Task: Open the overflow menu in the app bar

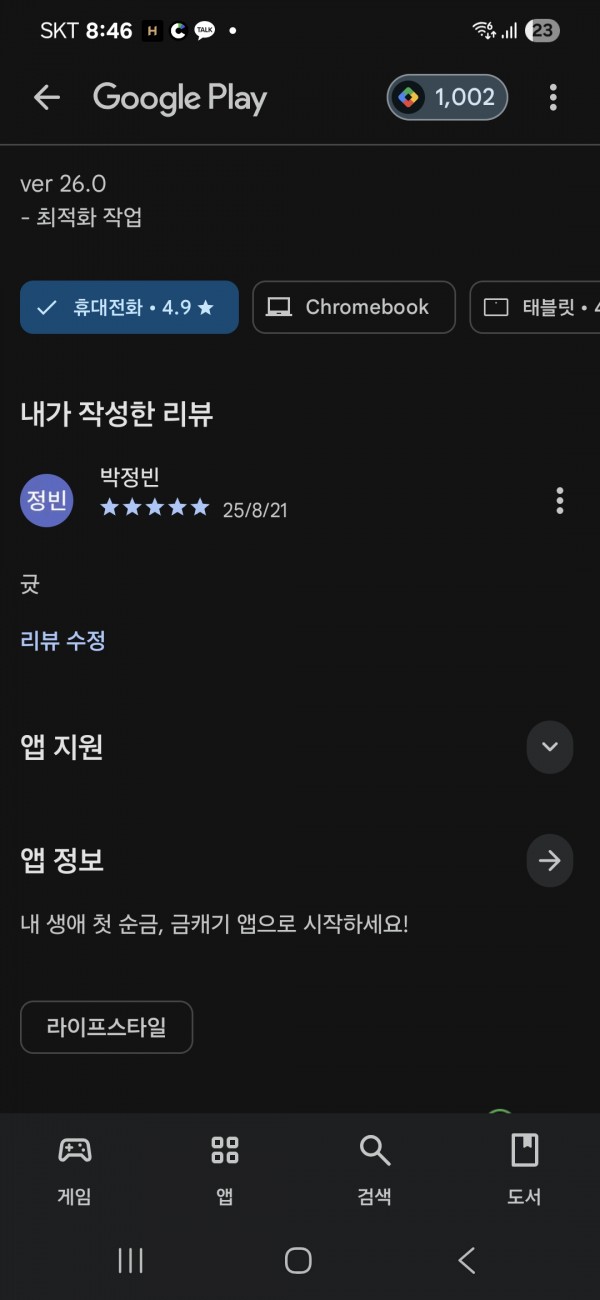Action: [553, 97]
